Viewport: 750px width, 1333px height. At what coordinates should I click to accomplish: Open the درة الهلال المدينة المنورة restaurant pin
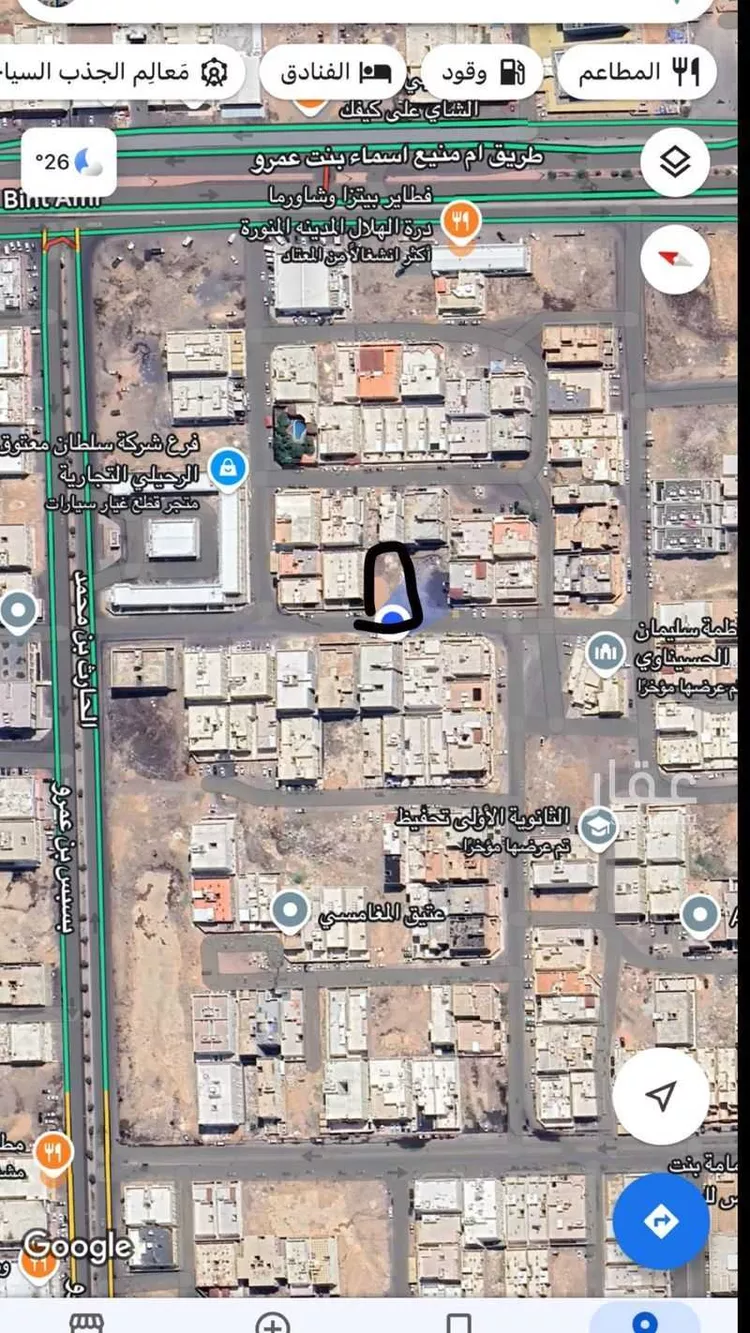tap(460, 222)
